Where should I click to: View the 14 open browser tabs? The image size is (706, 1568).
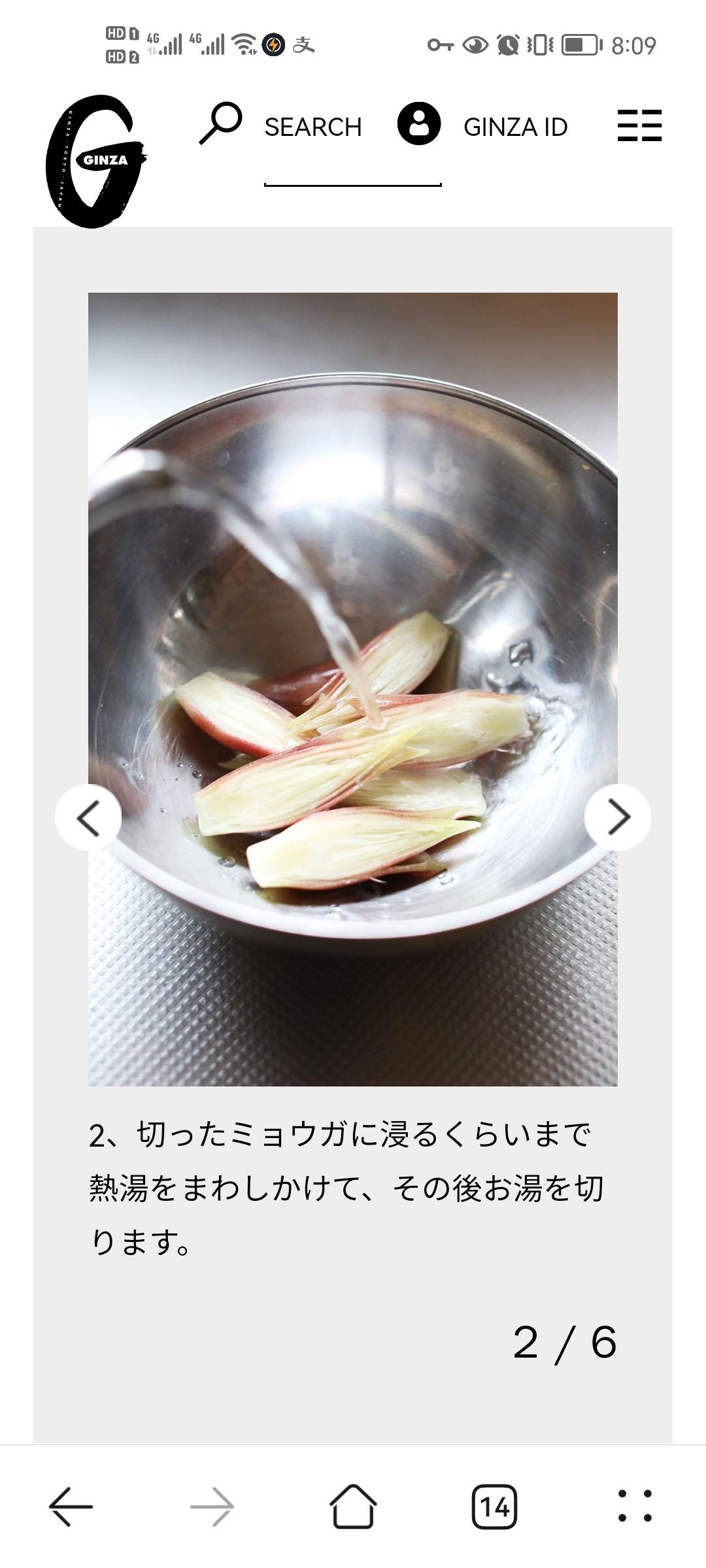pos(494,1507)
